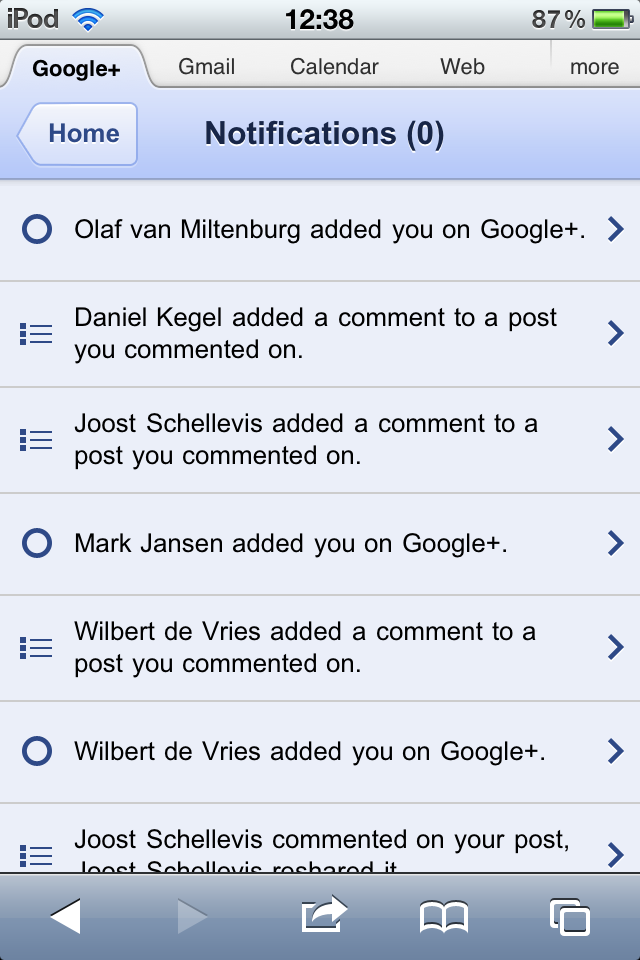Screen dimensions: 640x960
Task: Switch to the Gmail tab
Action: coord(206,67)
